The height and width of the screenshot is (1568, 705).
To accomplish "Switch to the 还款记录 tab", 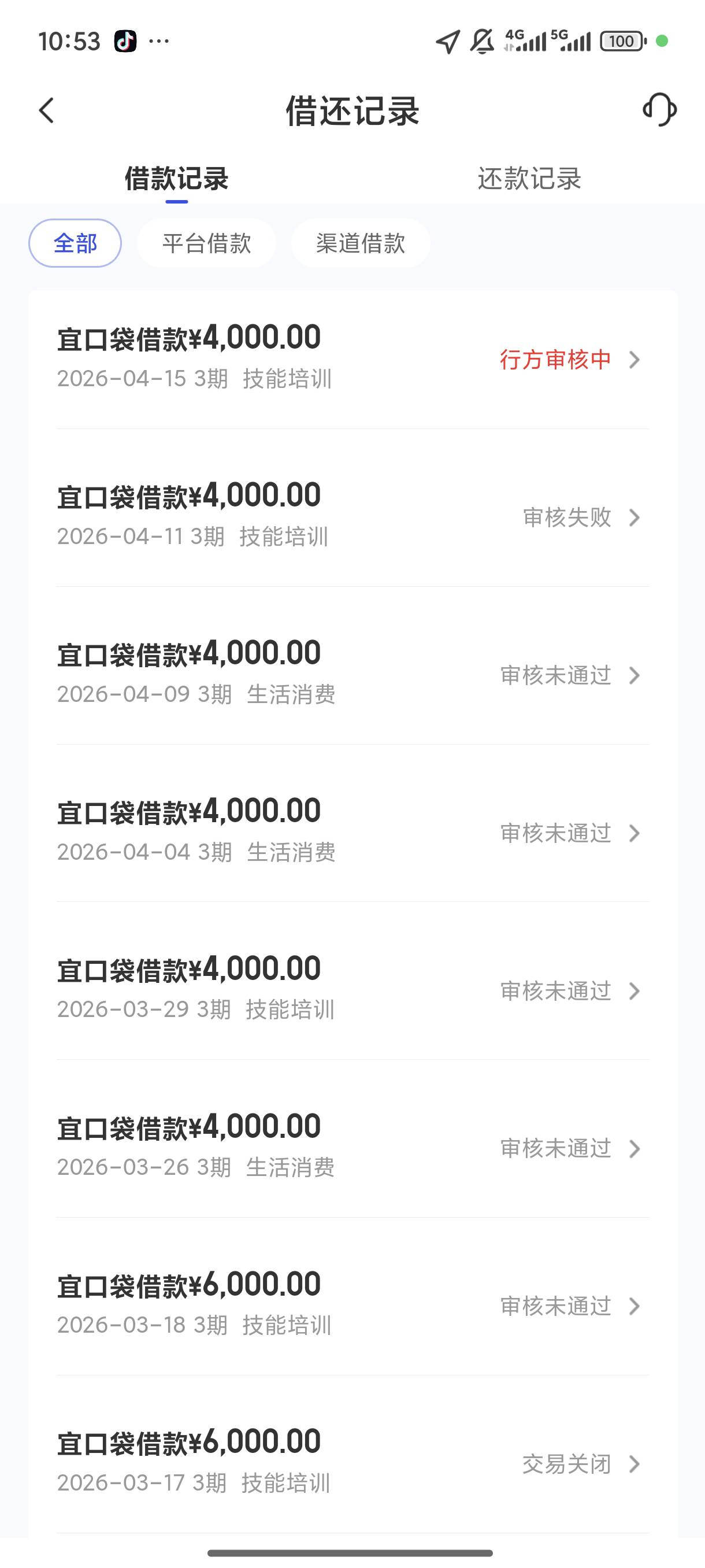I will (529, 179).
